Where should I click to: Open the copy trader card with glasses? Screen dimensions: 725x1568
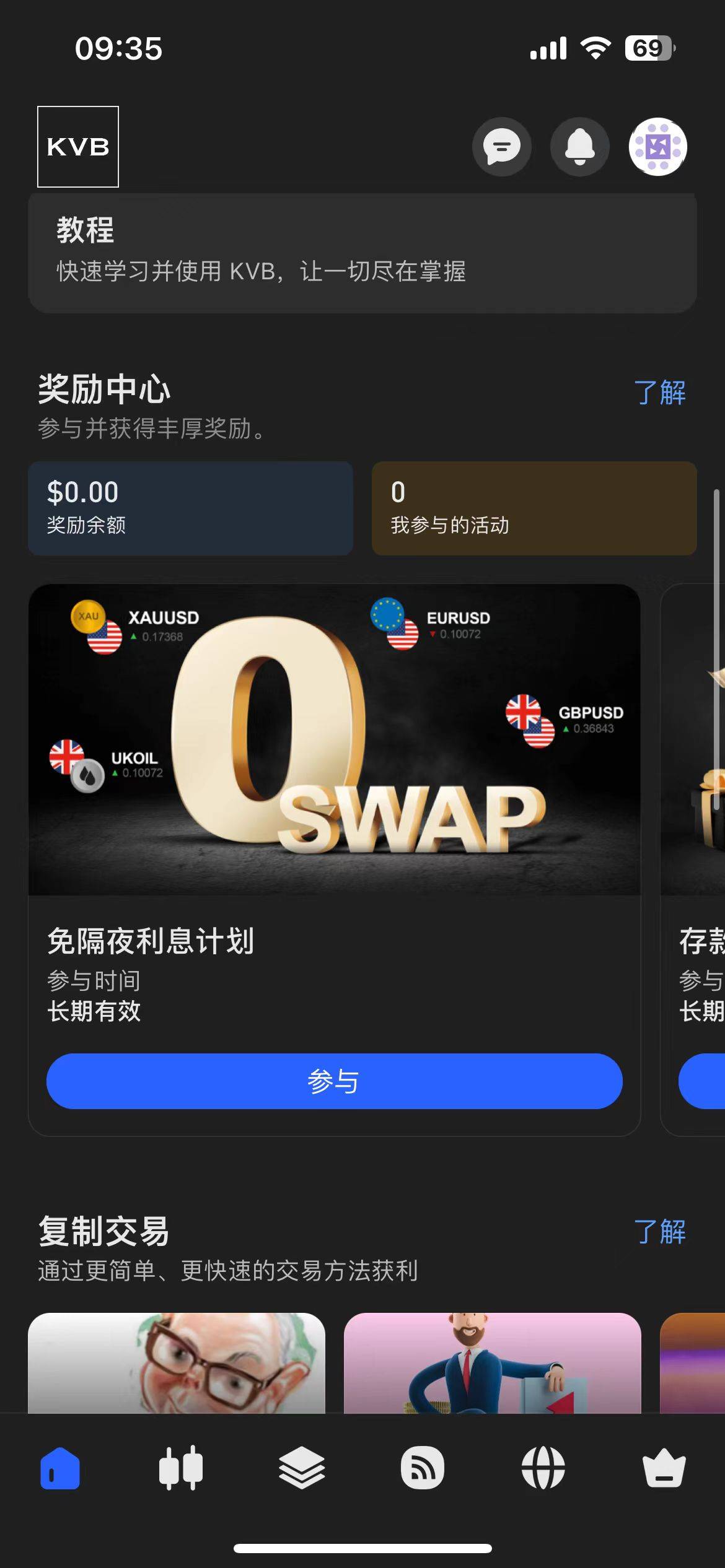pyautogui.click(x=177, y=1362)
